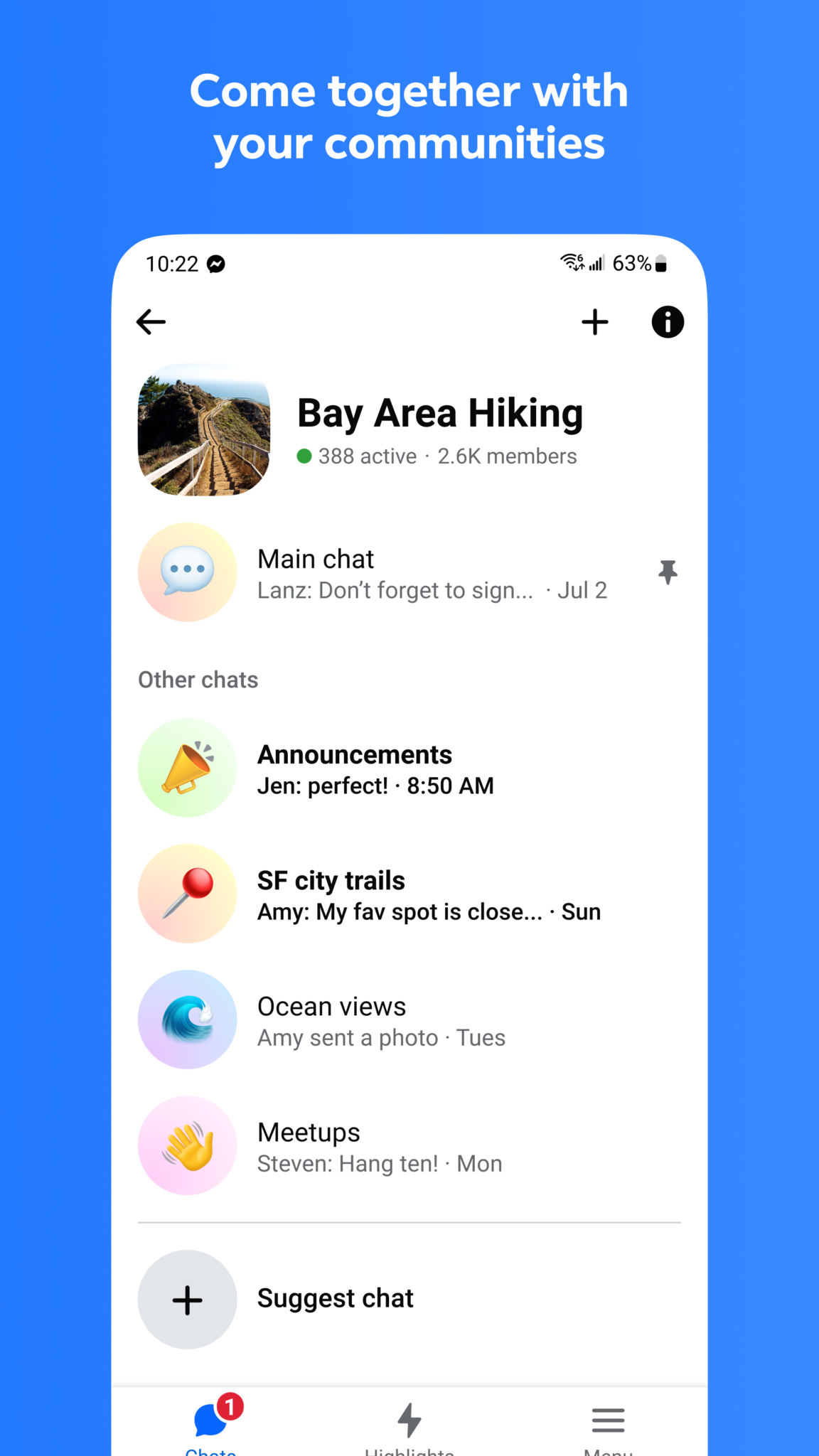819x1456 pixels.
Task: Open Announcements via the megaphone icon
Action: (187, 766)
